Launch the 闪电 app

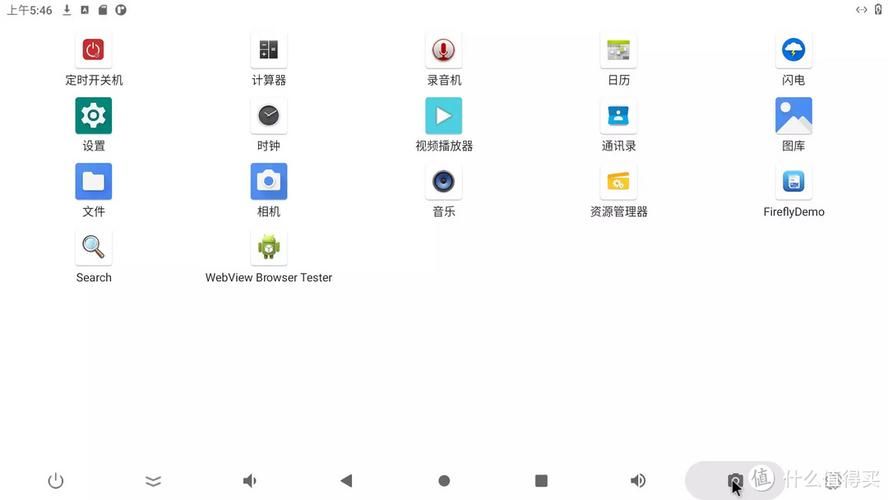[x=793, y=50]
